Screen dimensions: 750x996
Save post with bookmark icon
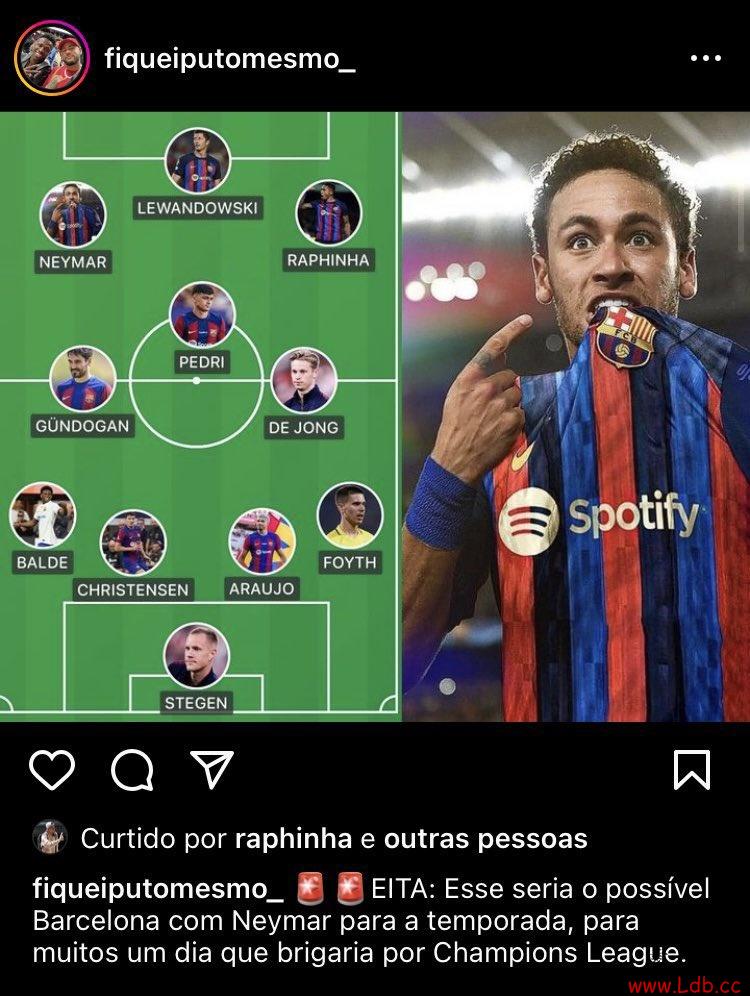pyautogui.click(x=692, y=770)
